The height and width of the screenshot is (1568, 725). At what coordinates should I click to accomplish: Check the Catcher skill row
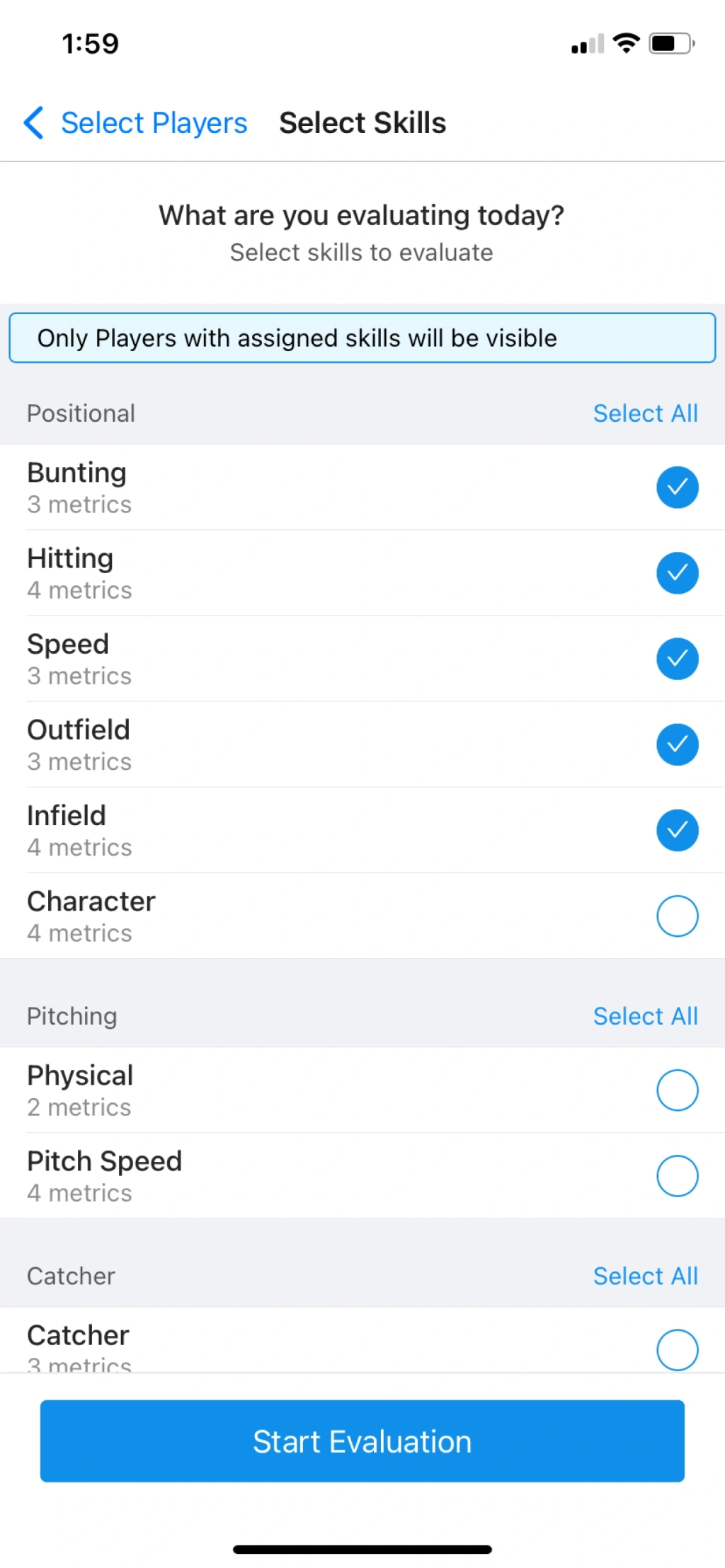coord(677,1349)
